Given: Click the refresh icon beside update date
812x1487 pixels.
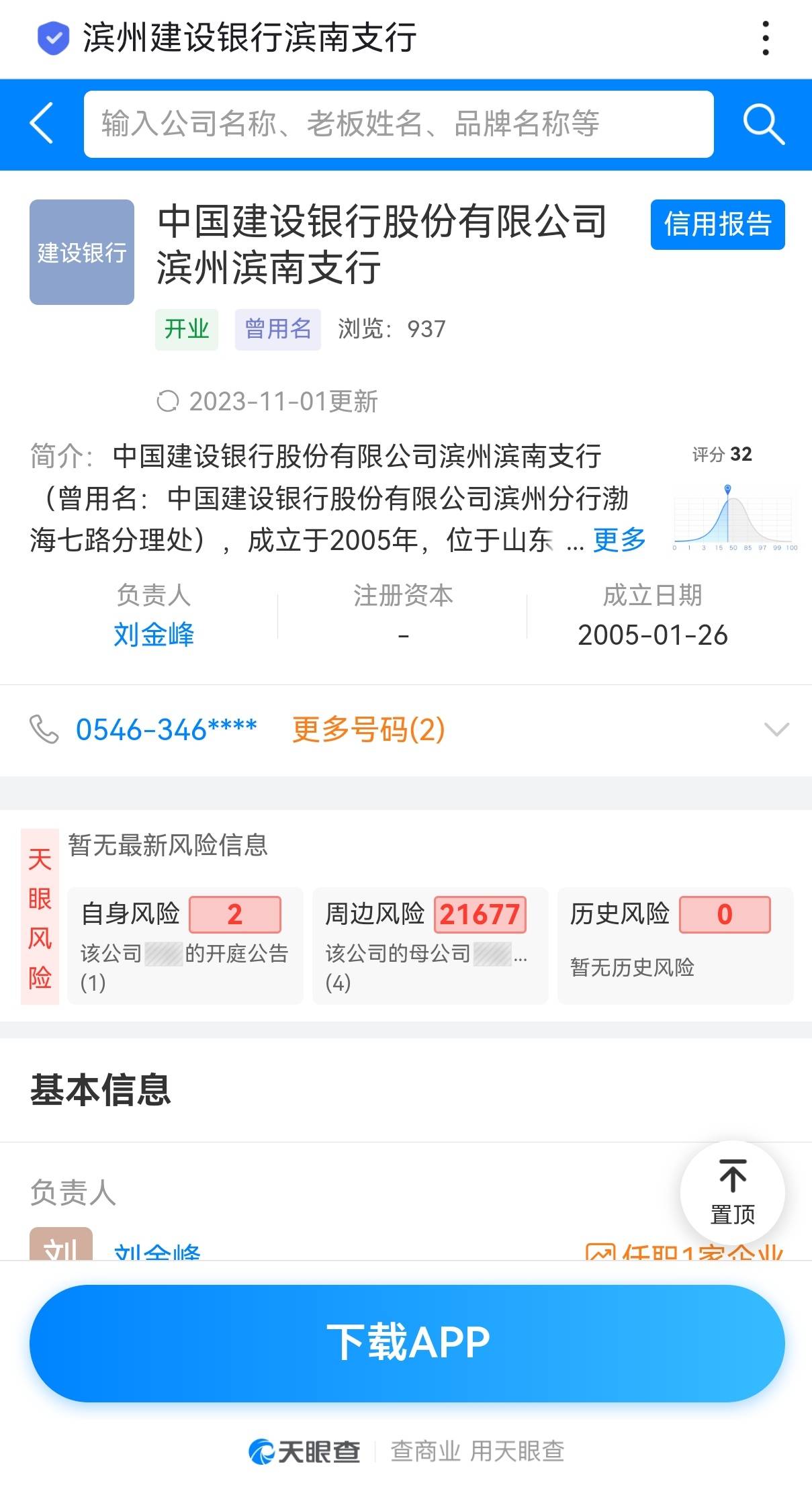Looking at the screenshot, I should click(171, 401).
